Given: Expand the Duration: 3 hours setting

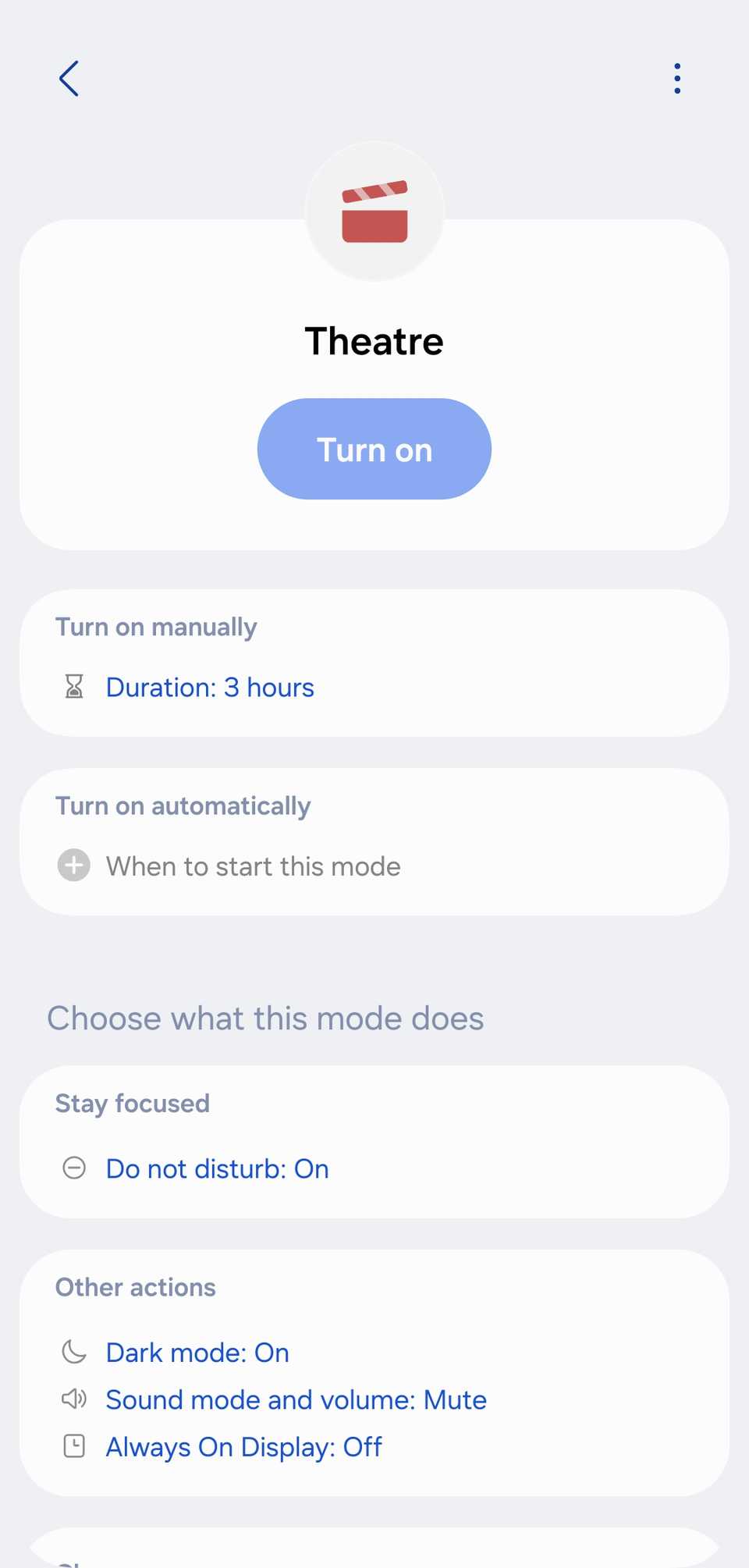Looking at the screenshot, I should tap(210, 687).
